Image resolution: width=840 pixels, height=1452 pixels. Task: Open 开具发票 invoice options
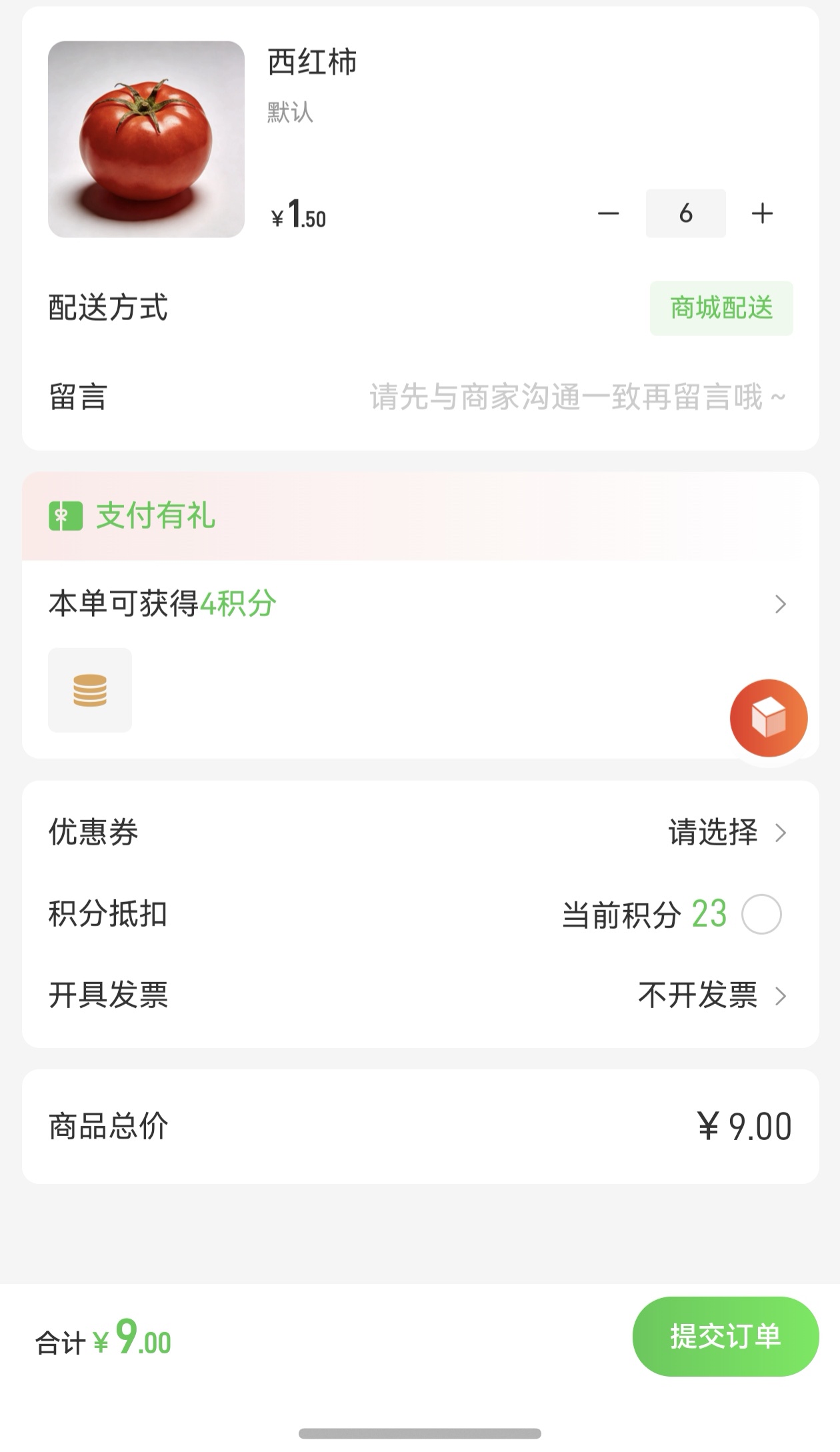point(712,995)
